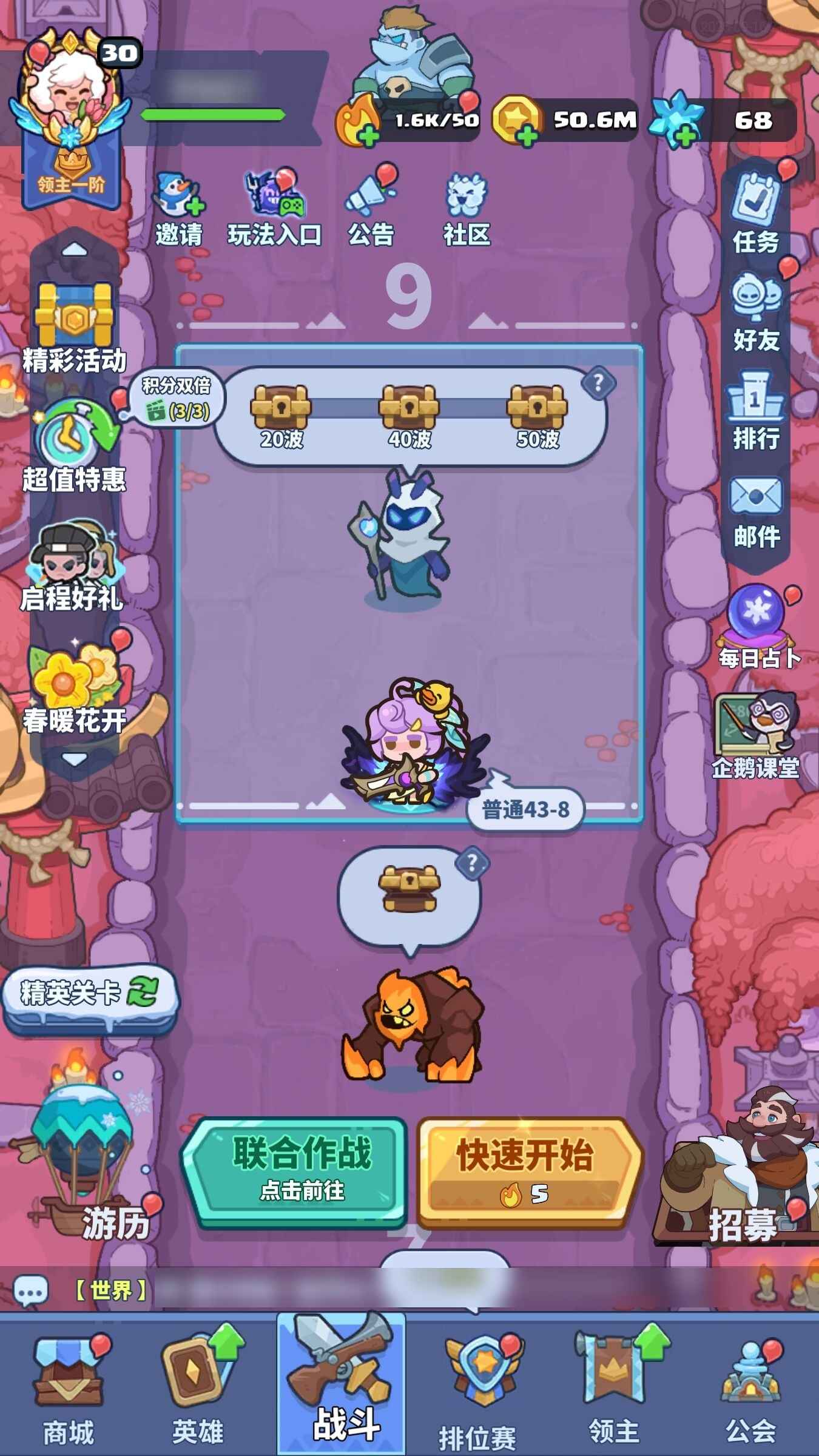
Task: Tap 快速开始 to start battle
Action: coord(525,1171)
